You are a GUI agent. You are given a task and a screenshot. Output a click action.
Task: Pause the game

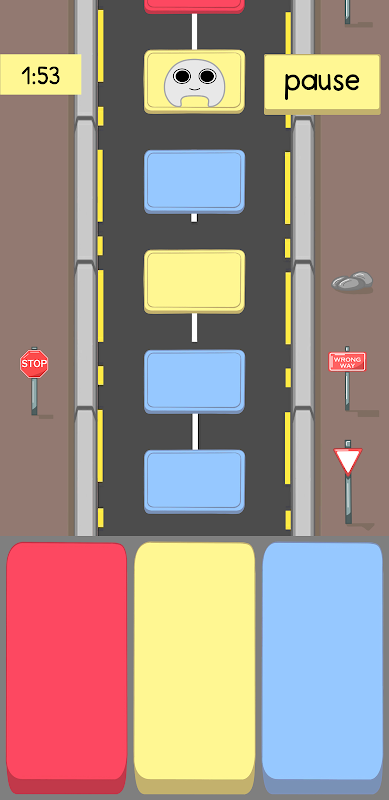[322, 84]
